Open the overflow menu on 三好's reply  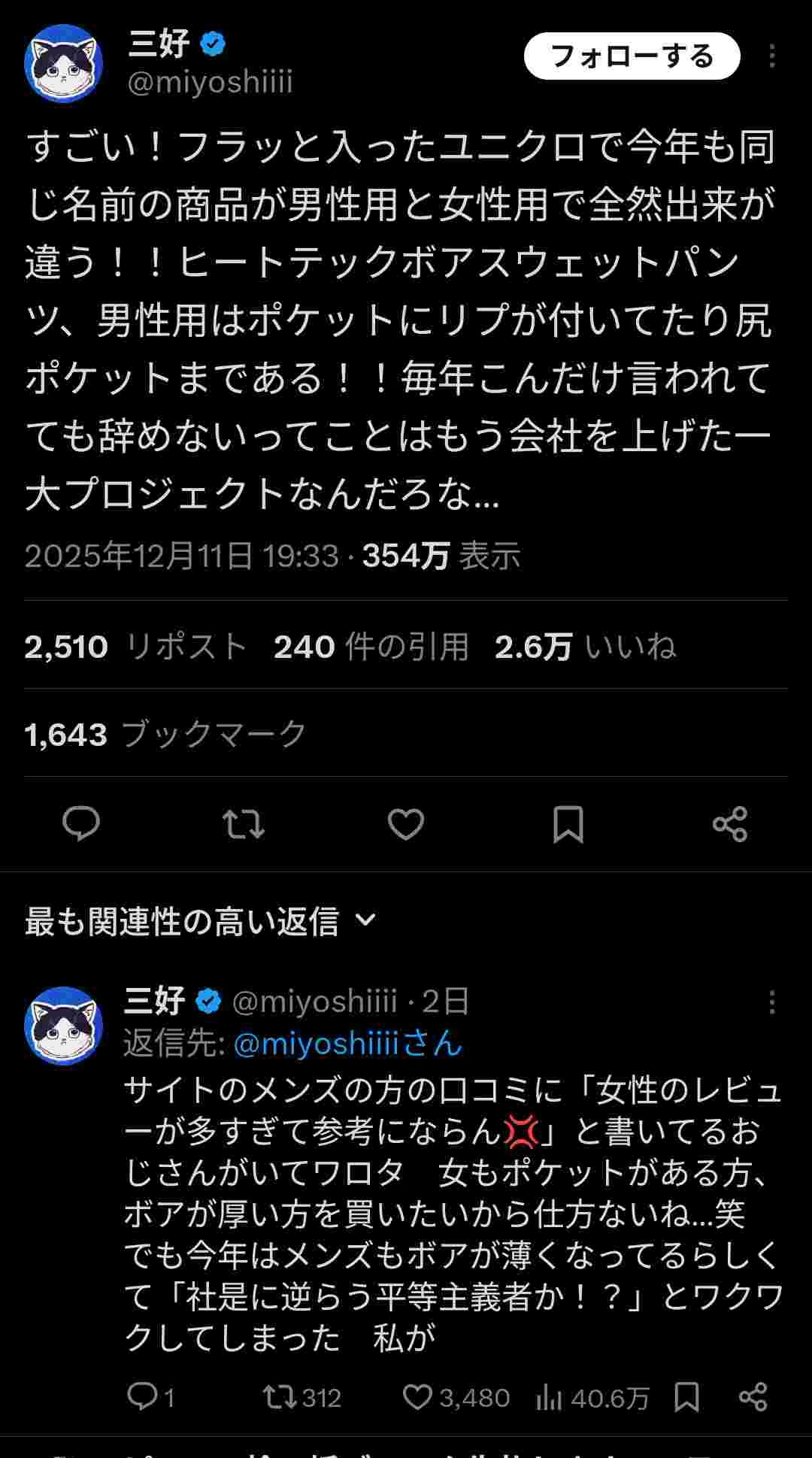coord(772,1002)
